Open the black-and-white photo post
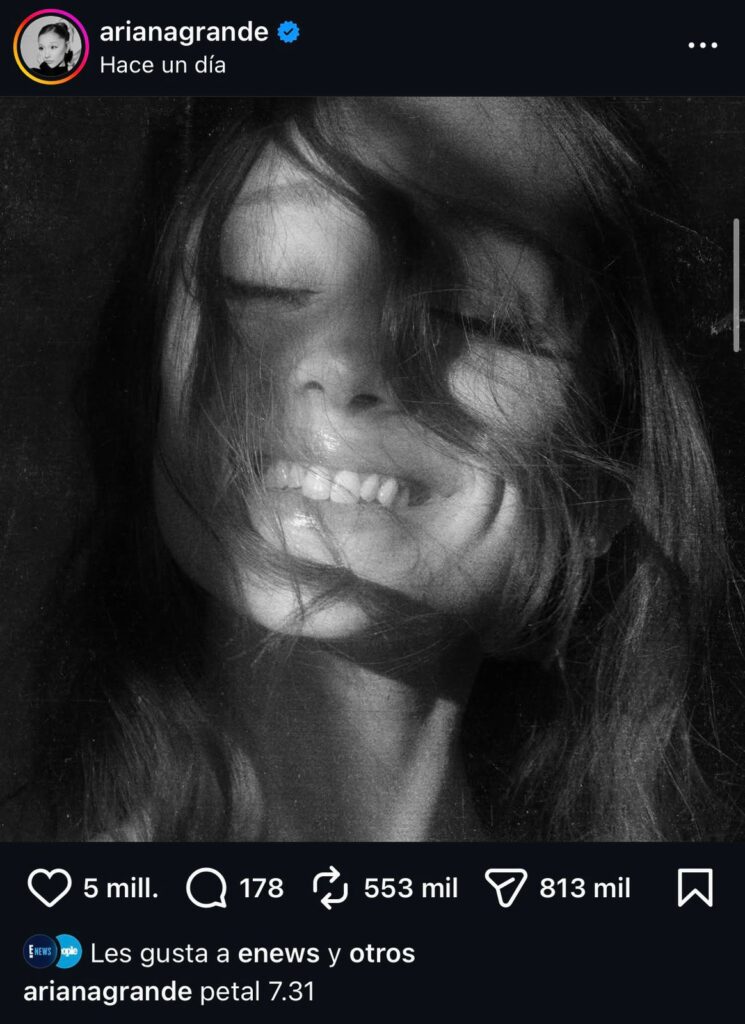 point(372,468)
